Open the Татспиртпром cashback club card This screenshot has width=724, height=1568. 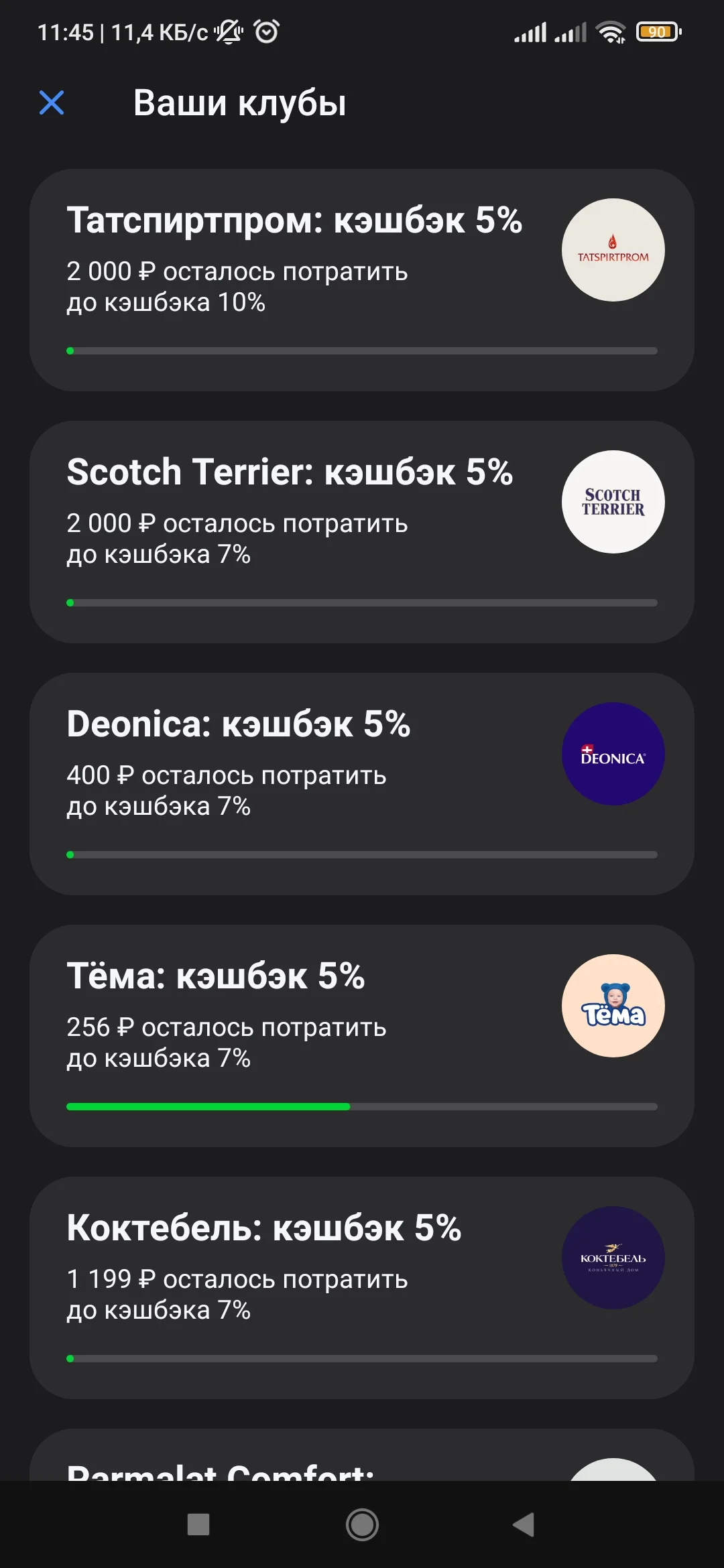pyautogui.click(x=362, y=280)
